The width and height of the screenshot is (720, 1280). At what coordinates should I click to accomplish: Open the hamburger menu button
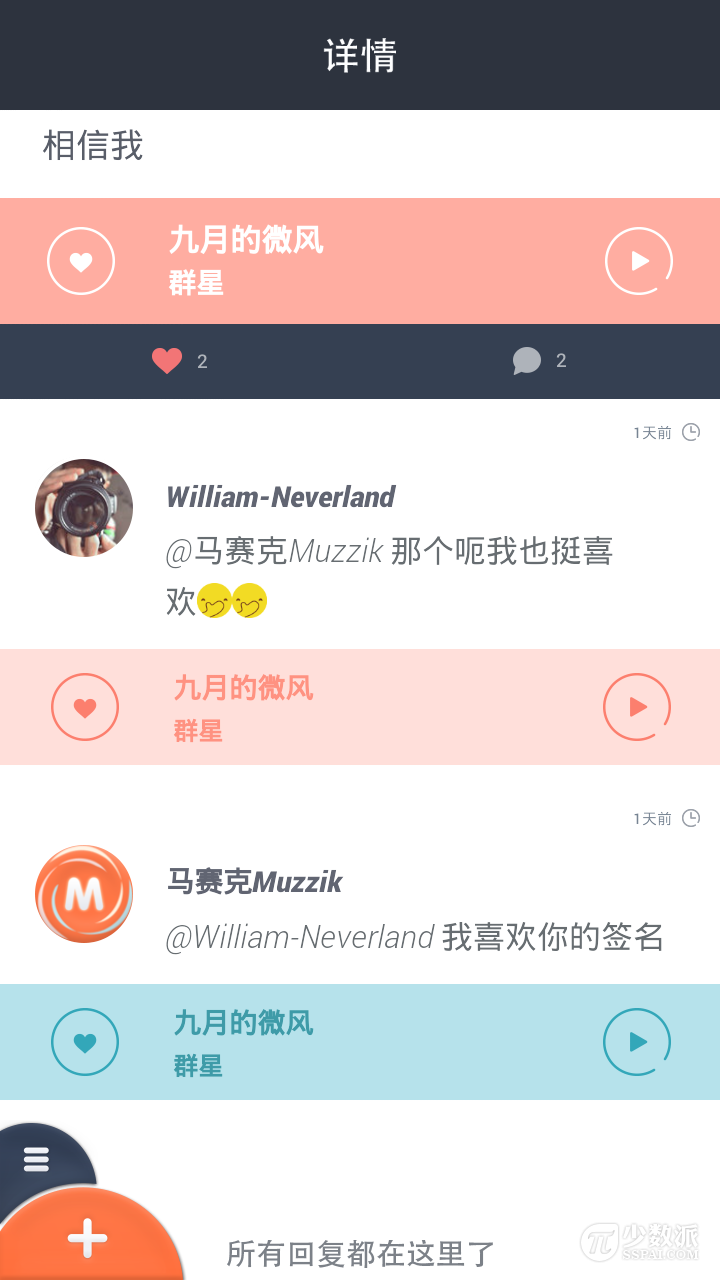[x=37, y=1159]
